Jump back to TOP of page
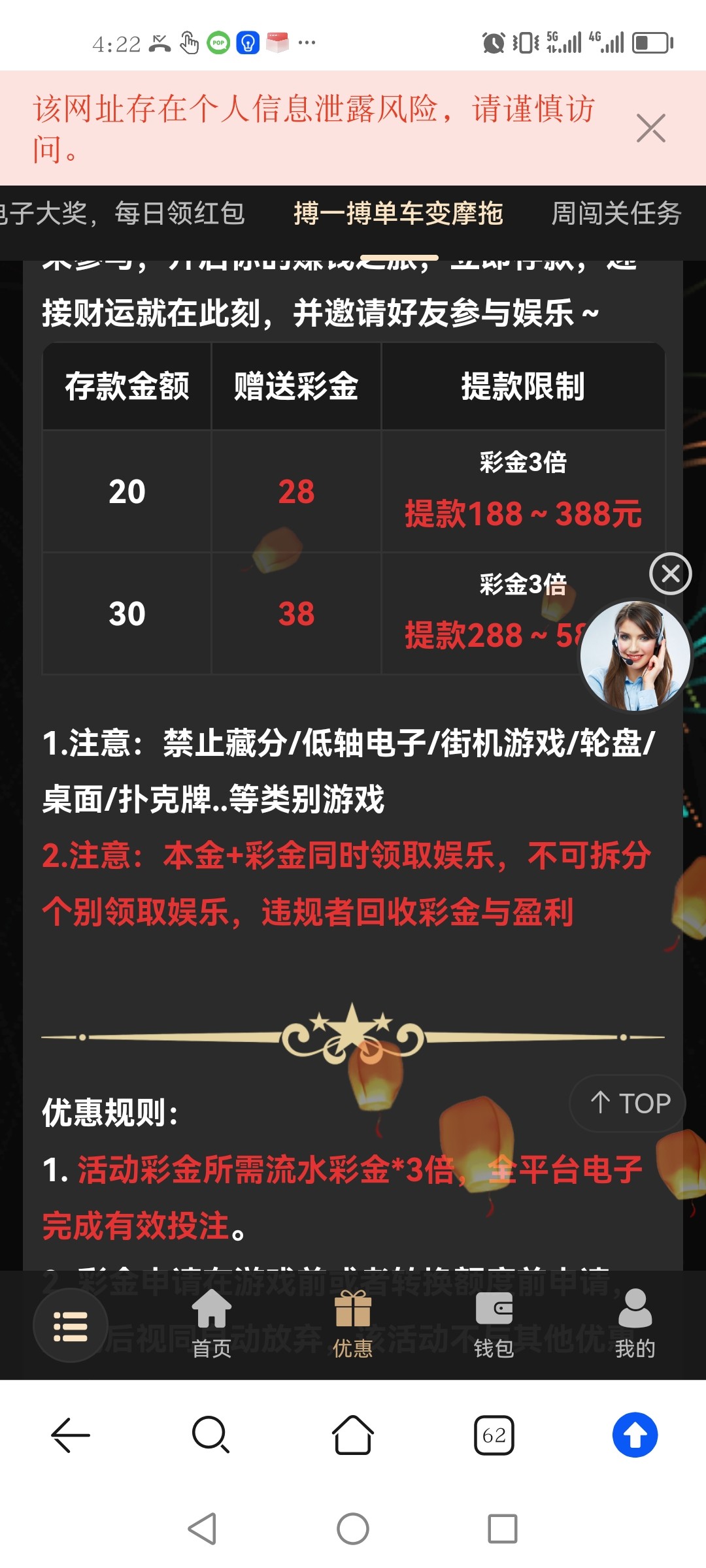The image size is (706, 1568). (x=630, y=1103)
